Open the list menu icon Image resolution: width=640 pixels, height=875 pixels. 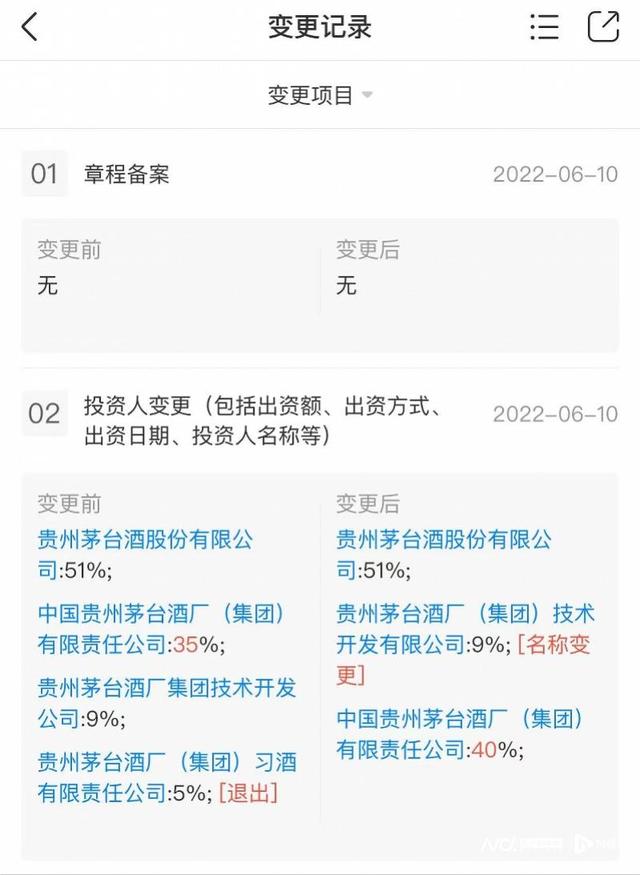coord(544,27)
